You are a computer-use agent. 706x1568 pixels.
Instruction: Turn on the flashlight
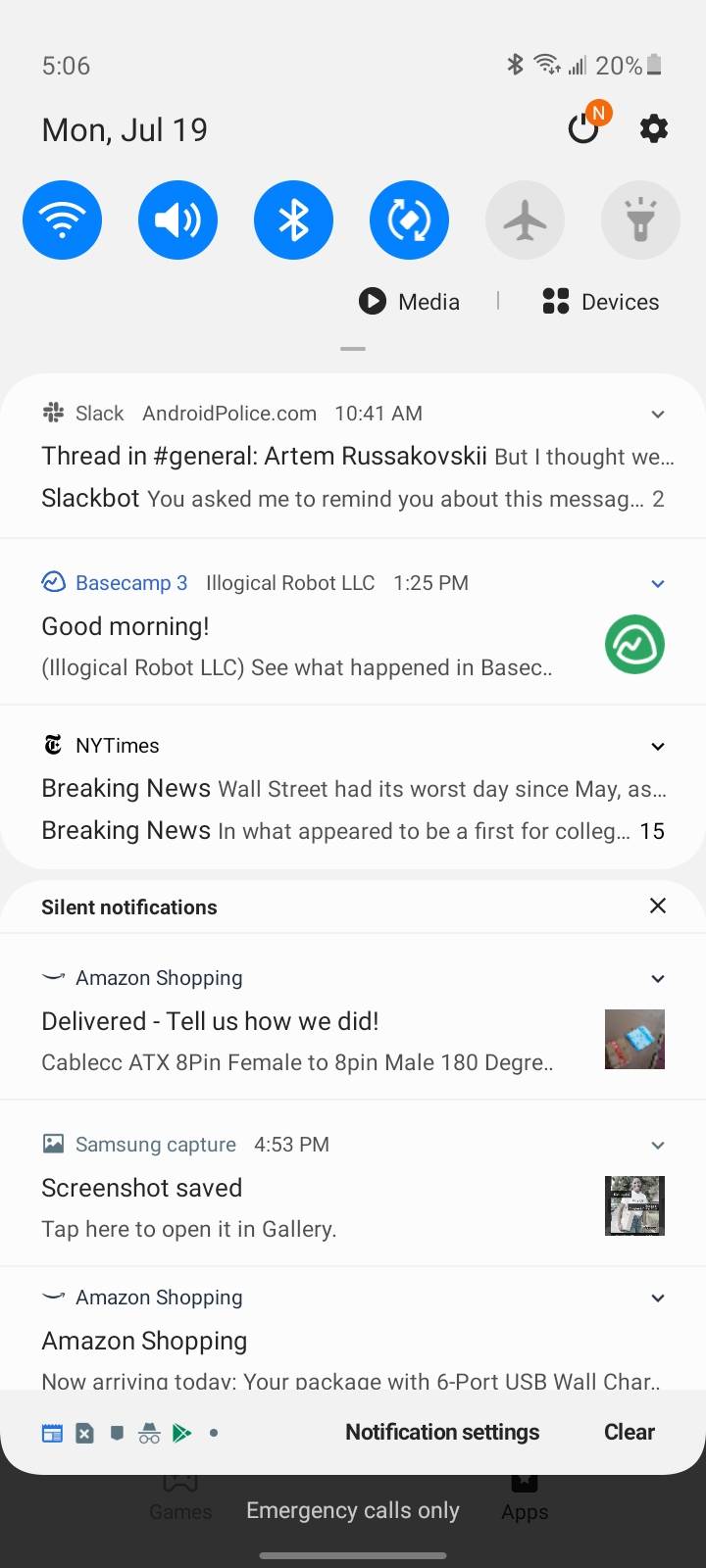tap(640, 220)
